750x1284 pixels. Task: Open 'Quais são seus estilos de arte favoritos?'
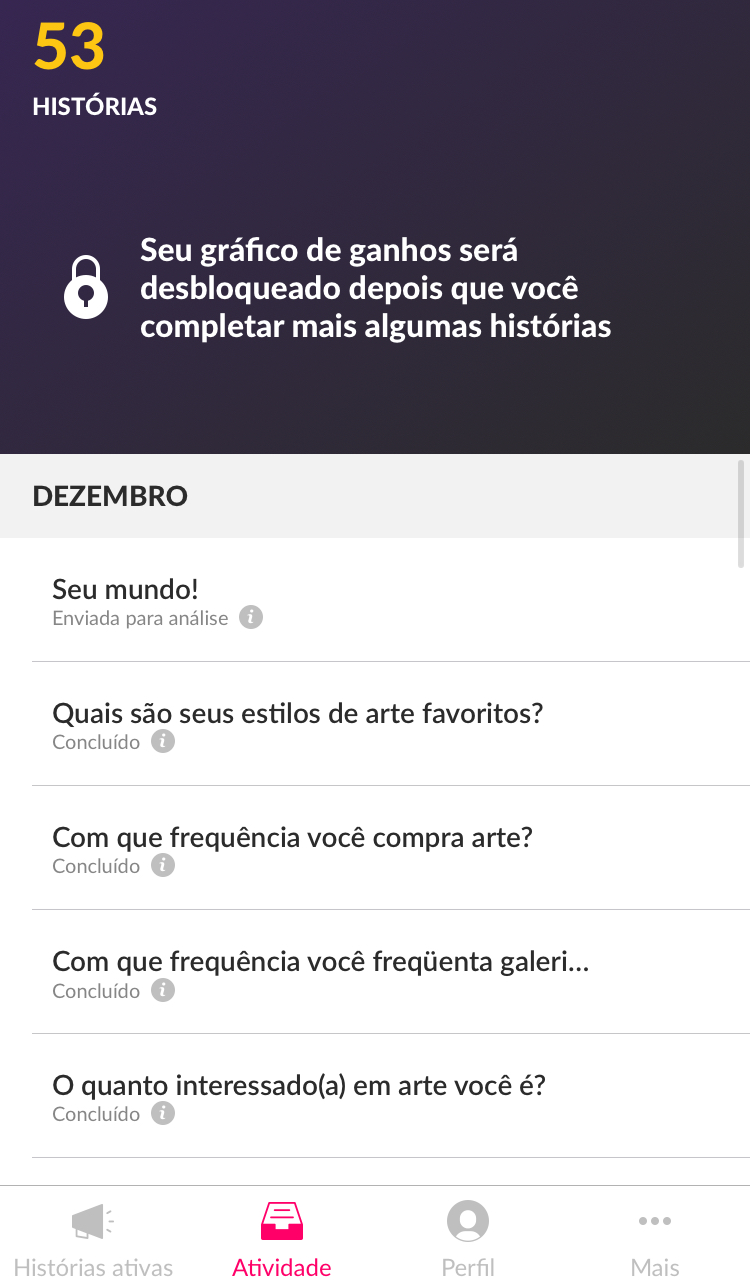point(391,724)
